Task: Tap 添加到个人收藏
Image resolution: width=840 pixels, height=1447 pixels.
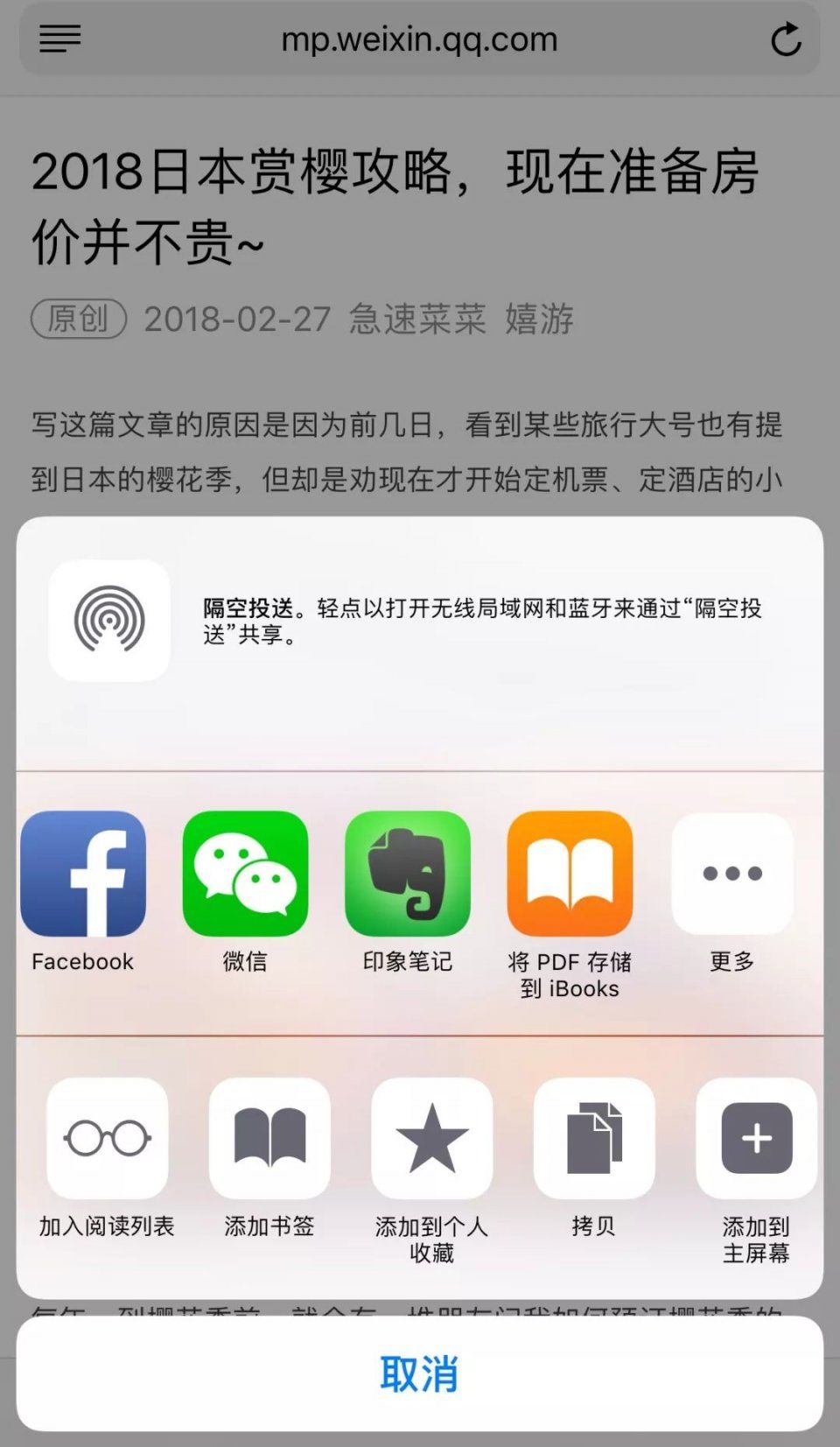Action: point(431,1138)
